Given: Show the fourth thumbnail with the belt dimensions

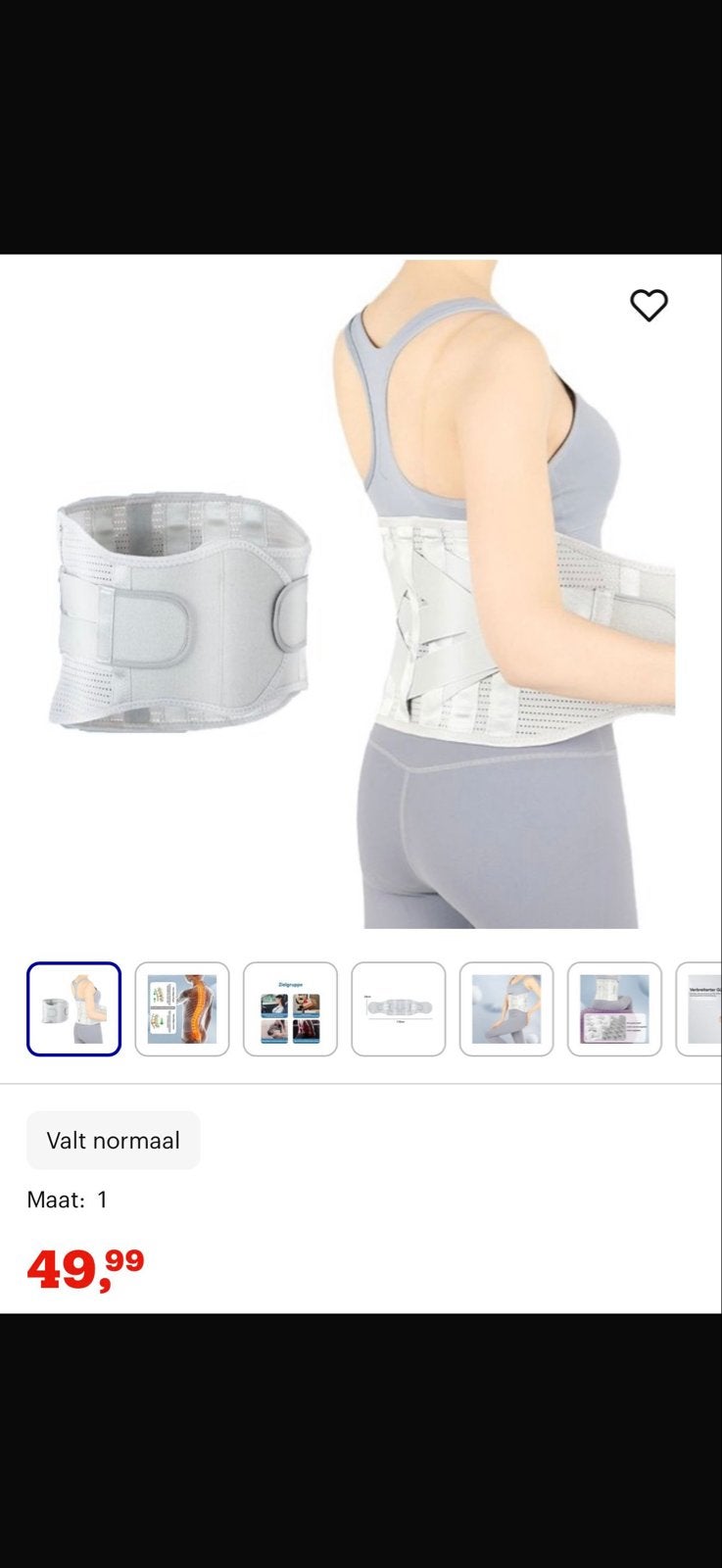Looking at the screenshot, I should (x=399, y=1009).
